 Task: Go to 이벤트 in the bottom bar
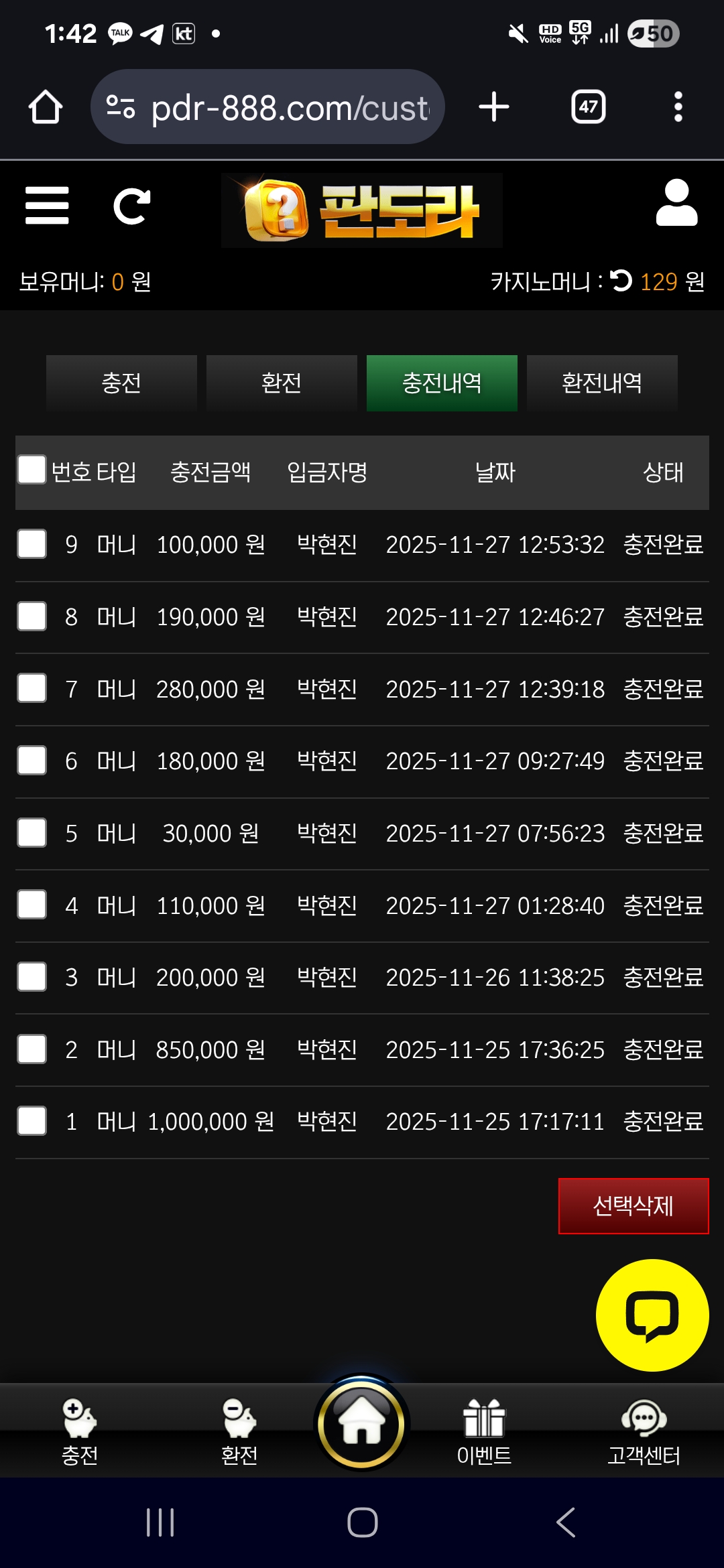484,1431
